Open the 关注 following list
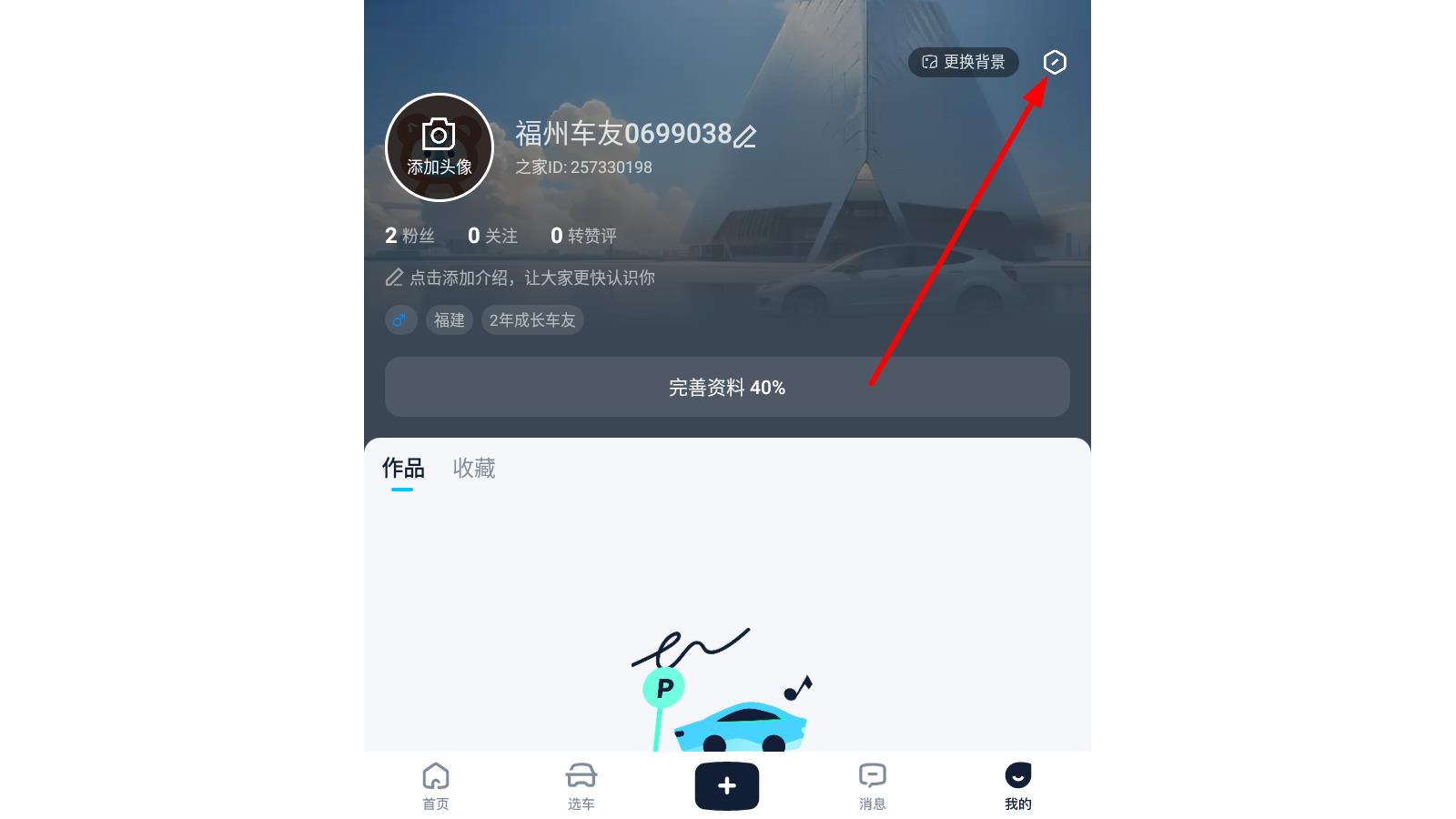 [492, 236]
